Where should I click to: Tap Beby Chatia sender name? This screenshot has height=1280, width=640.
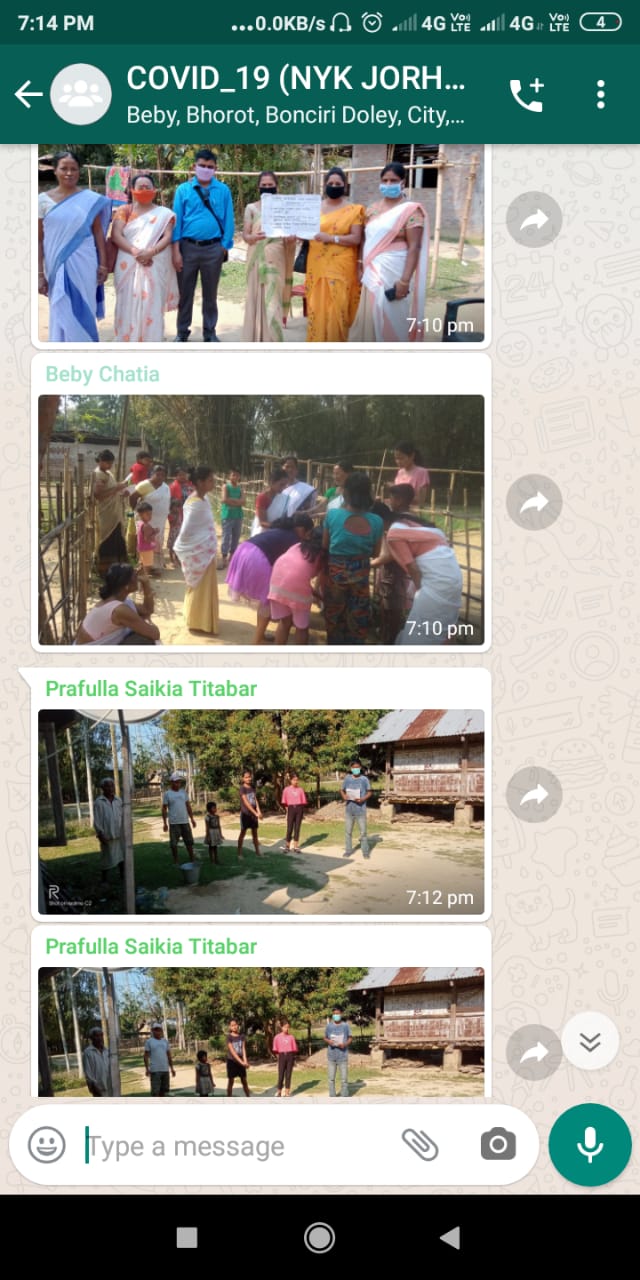tap(102, 374)
